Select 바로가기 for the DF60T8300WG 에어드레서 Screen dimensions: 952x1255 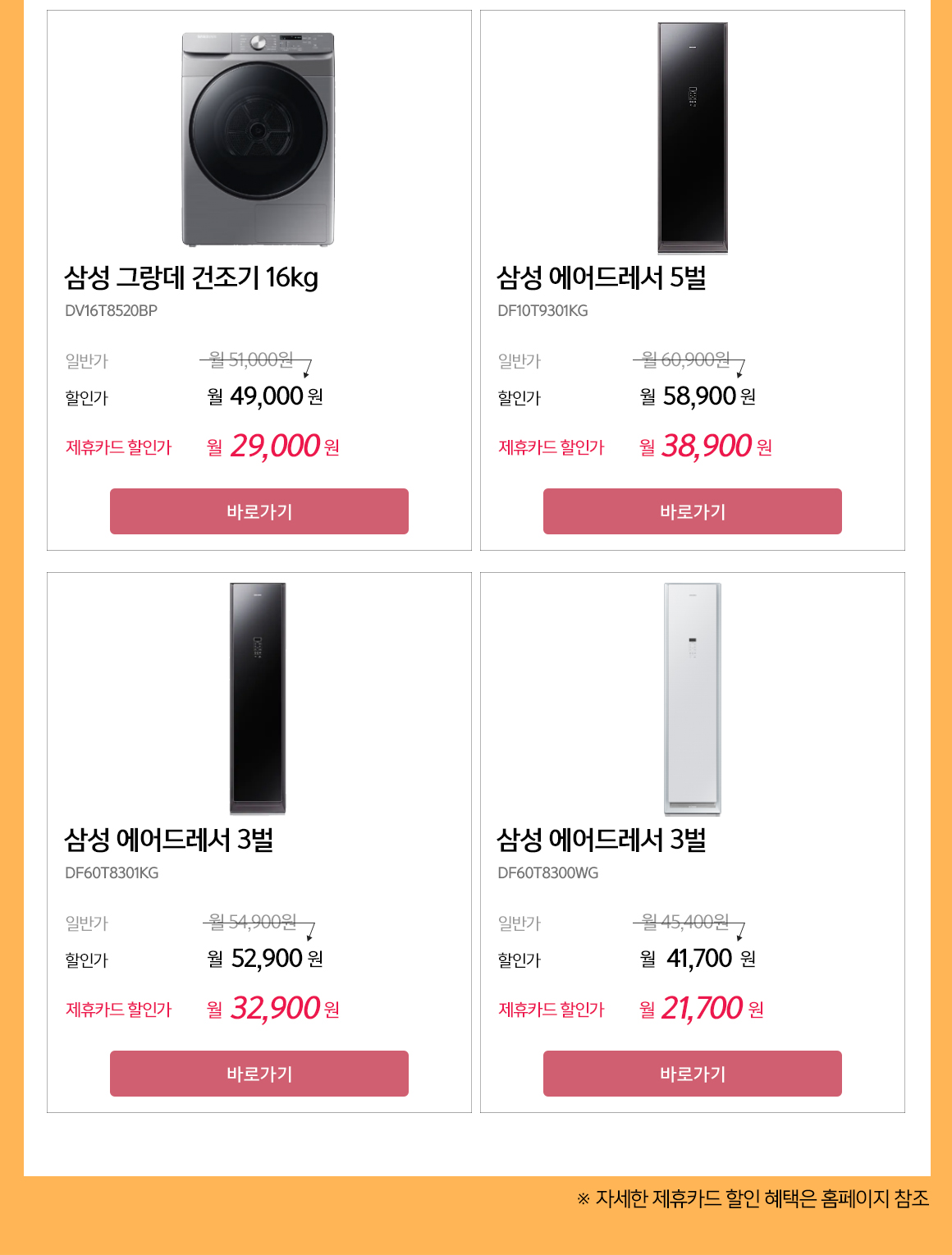(x=692, y=1074)
